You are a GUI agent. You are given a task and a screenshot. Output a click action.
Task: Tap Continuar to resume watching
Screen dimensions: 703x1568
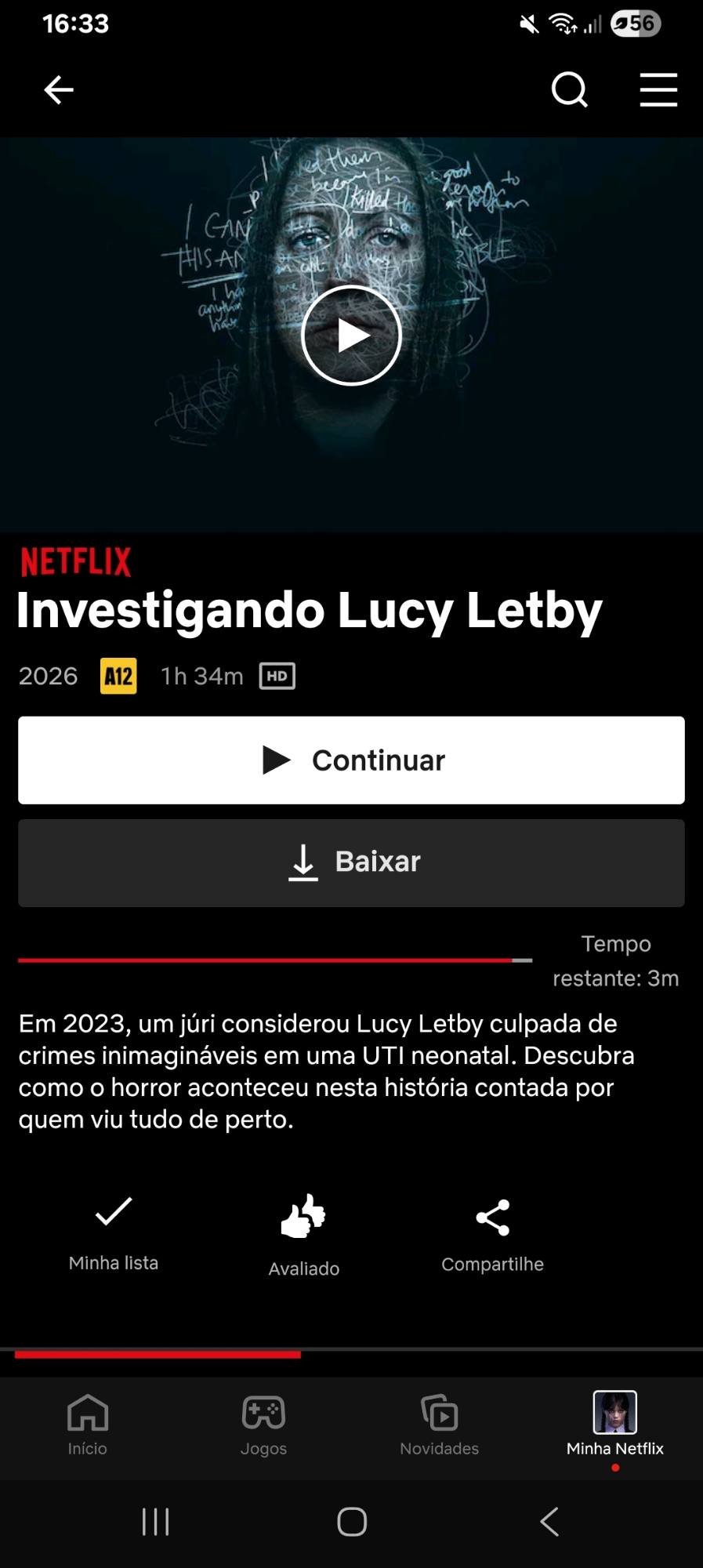pyautogui.click(x=351, y=760)
